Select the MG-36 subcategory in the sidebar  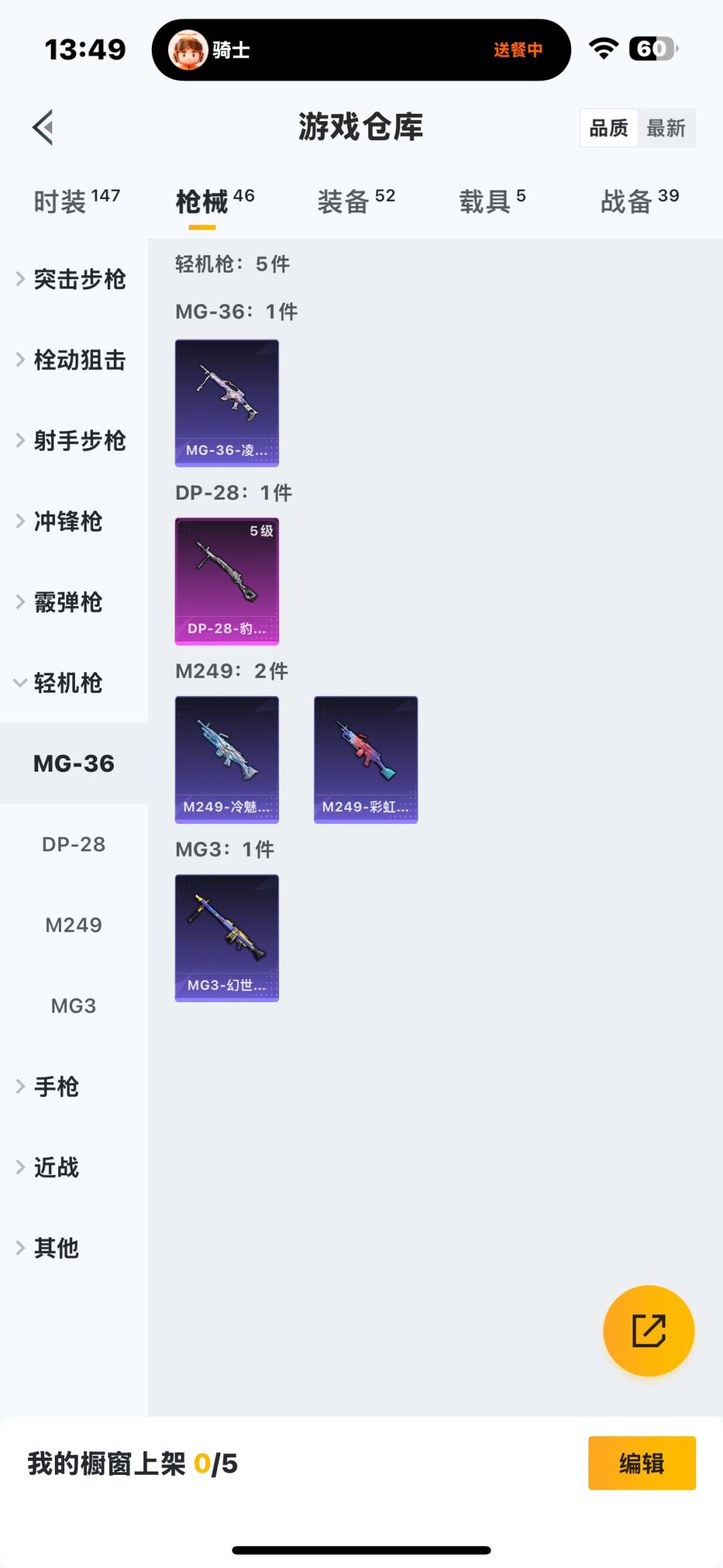click(x=72, y=763)
